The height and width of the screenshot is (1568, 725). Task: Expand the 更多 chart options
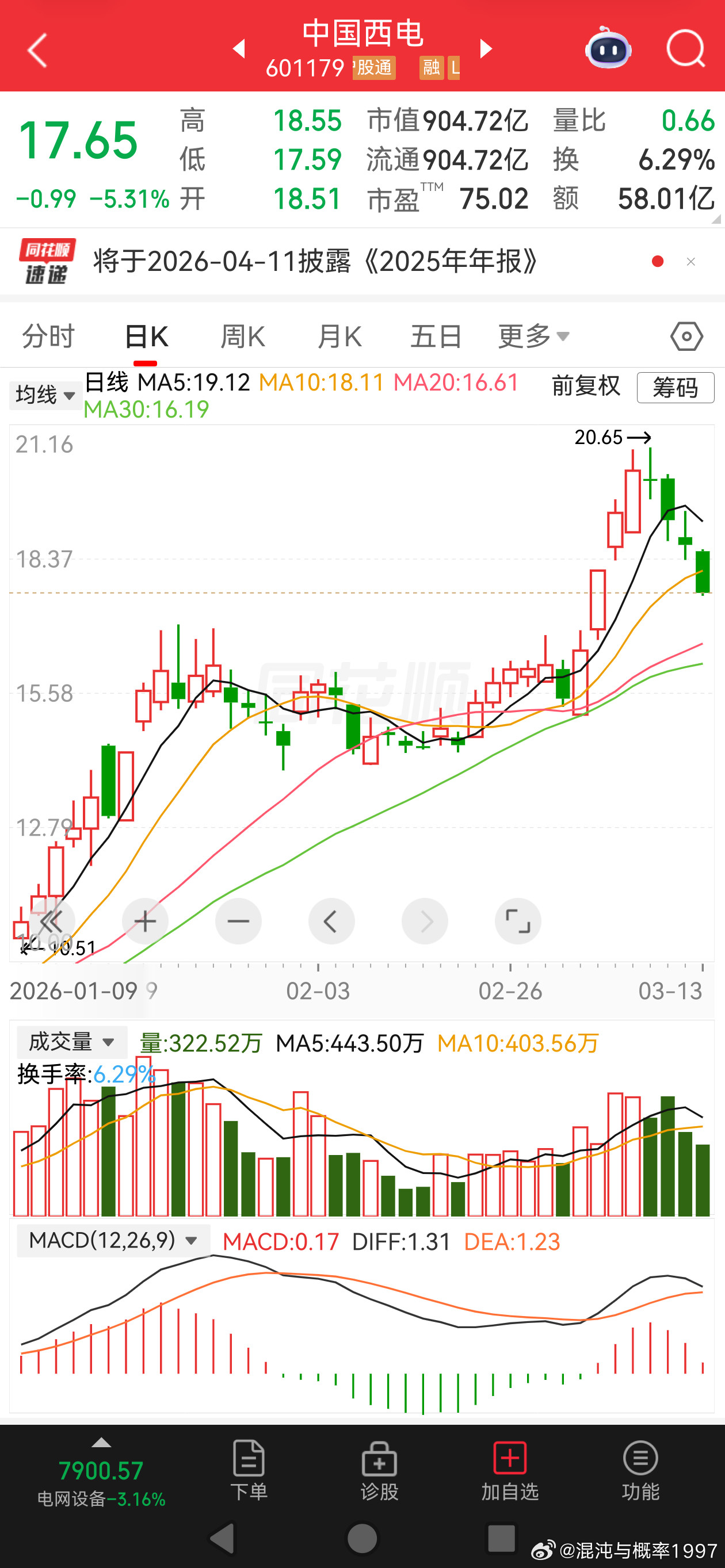(533, 336)
